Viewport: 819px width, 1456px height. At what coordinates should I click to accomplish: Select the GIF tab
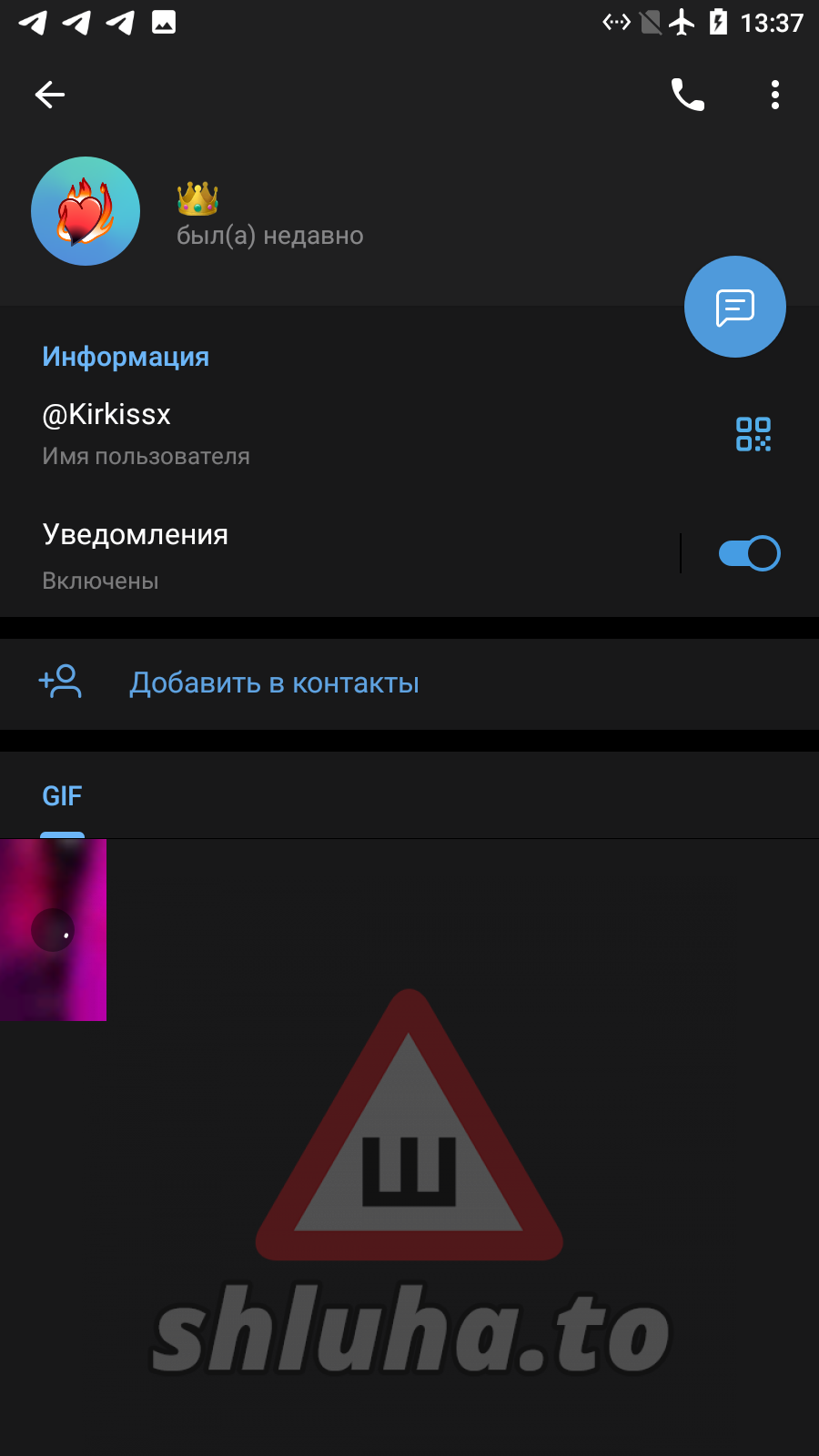click(x=62, y=796)
